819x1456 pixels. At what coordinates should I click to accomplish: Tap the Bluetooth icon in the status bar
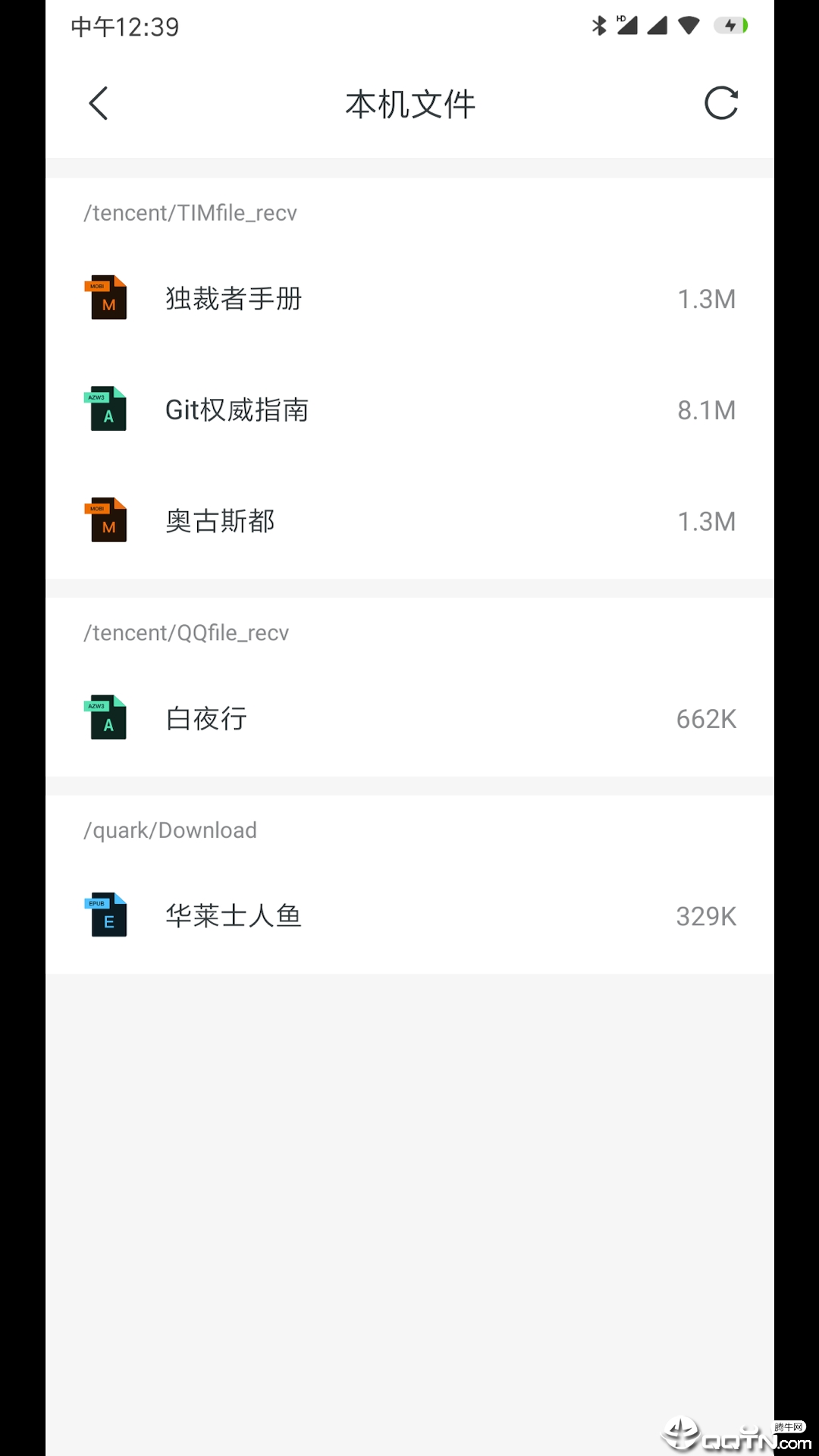tap(598, 25)
